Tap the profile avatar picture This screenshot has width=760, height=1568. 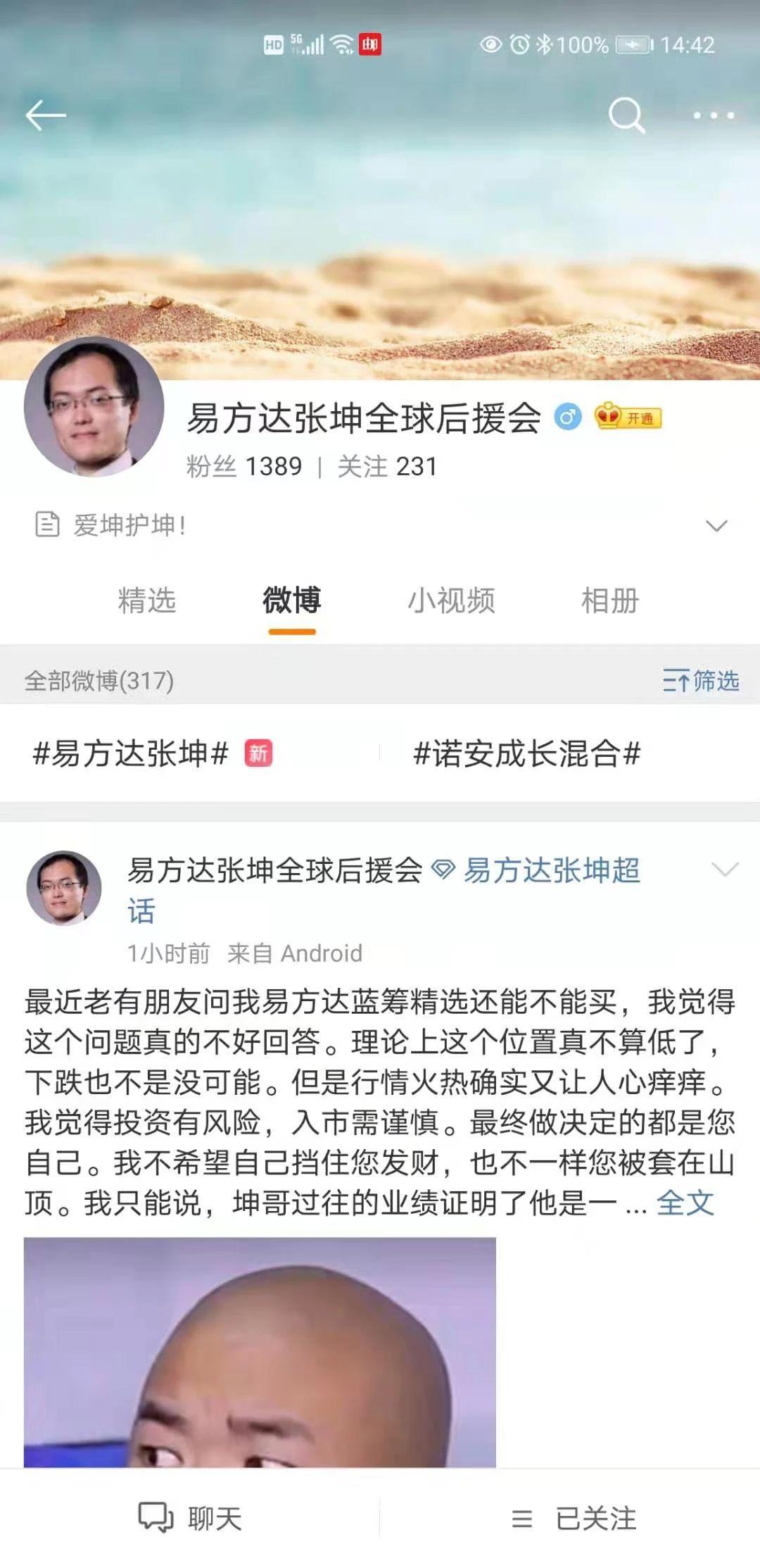click(94, 407)
